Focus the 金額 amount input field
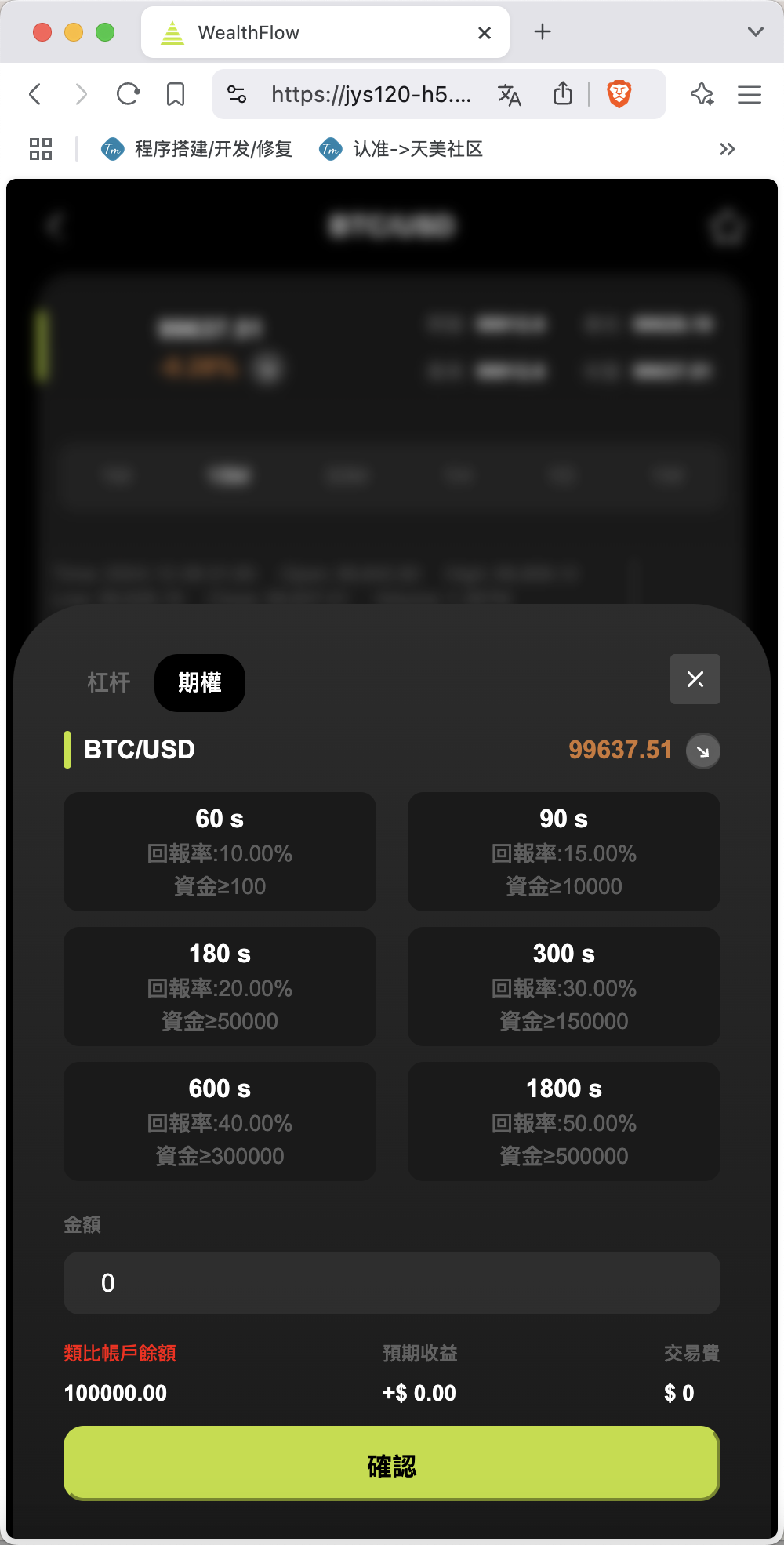784x1545 pixels. point(392,1283)
